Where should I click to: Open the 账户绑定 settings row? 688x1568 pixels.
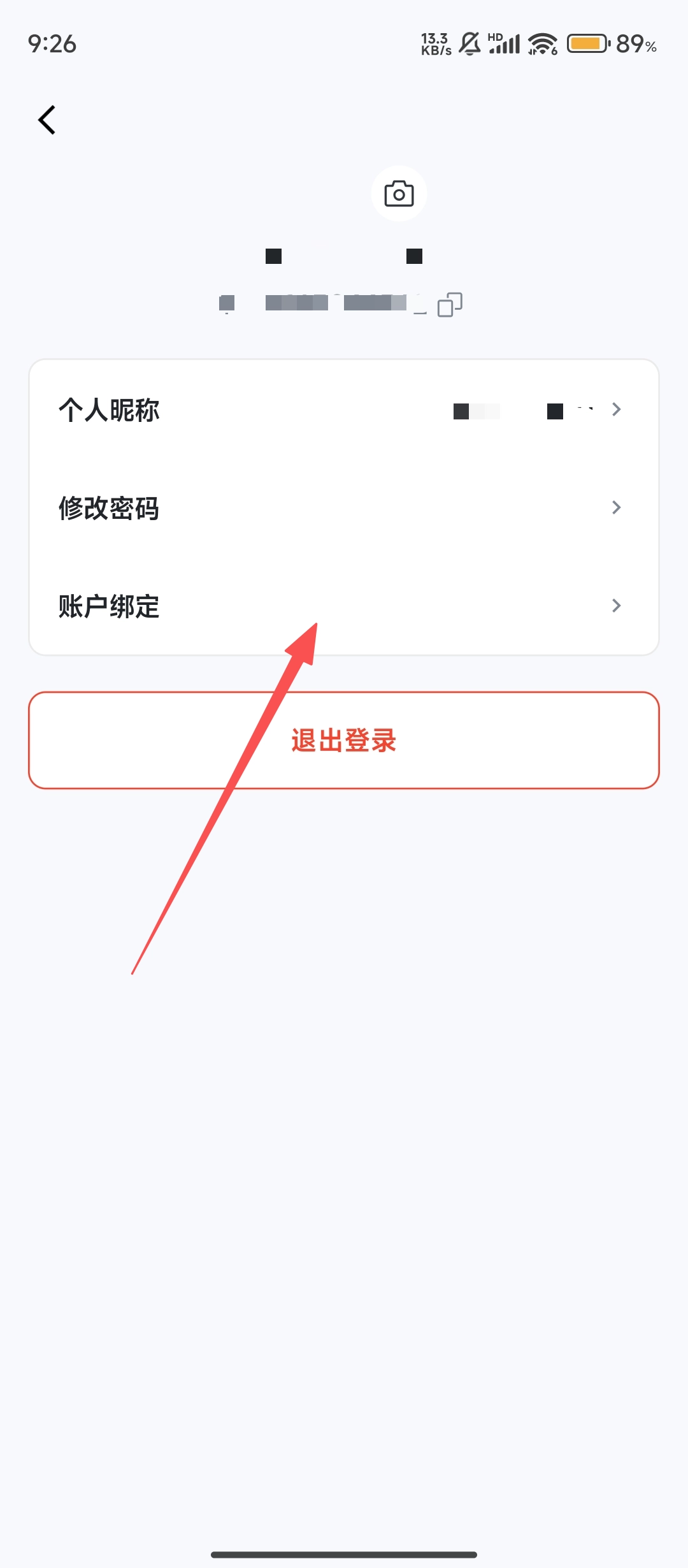tap(344, 606)
